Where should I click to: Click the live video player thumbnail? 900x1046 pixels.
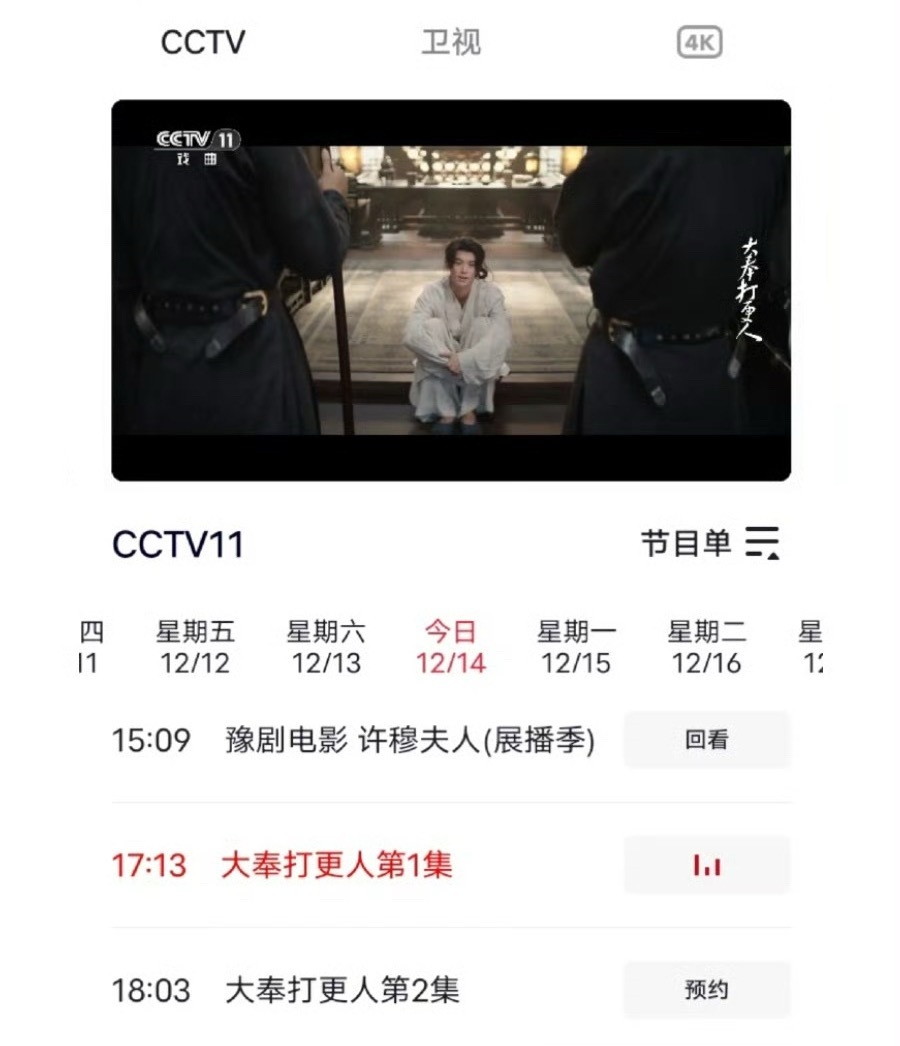coord(450,292)
